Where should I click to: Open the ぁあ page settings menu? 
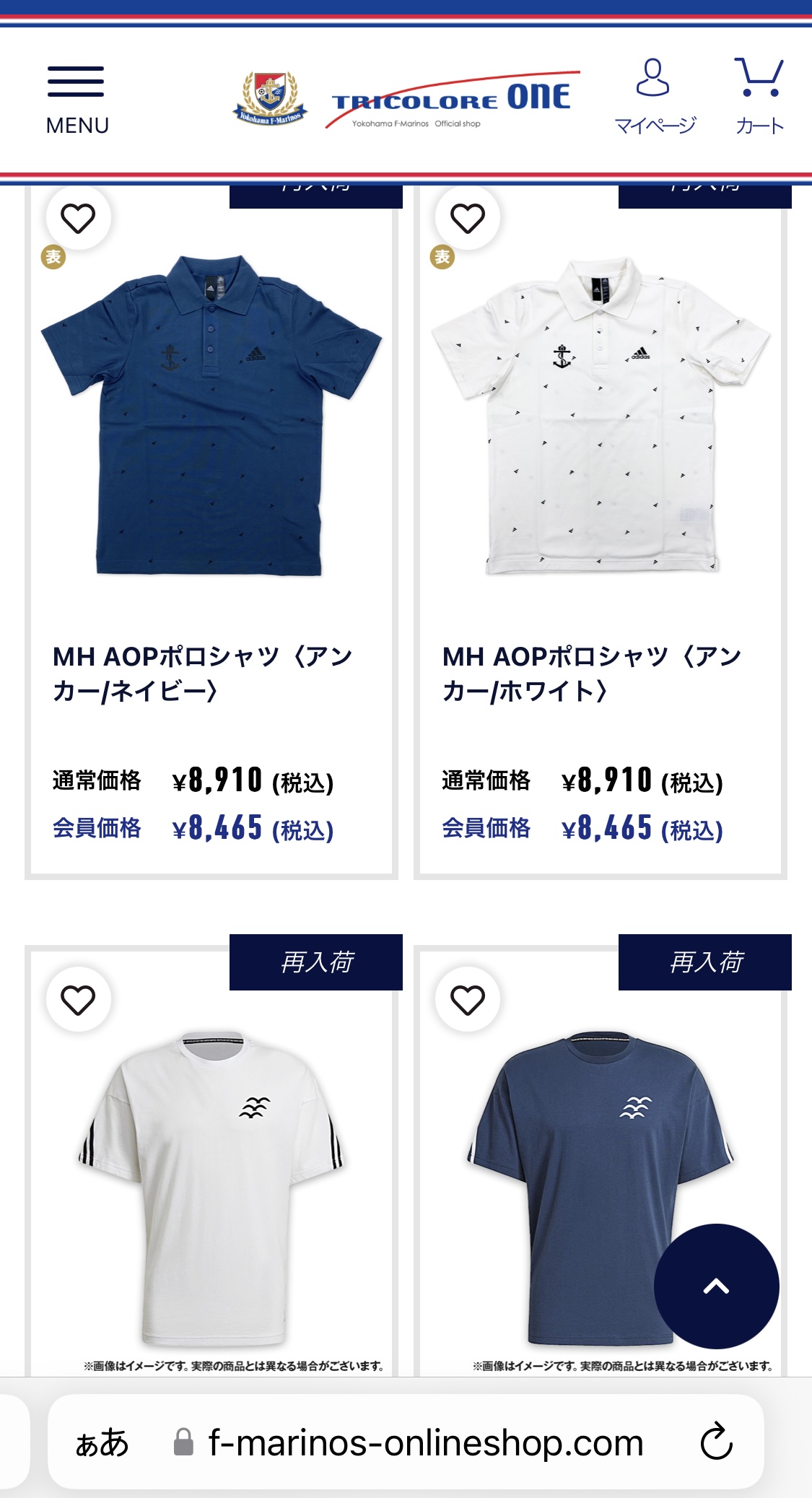(x=102, y=1442)
